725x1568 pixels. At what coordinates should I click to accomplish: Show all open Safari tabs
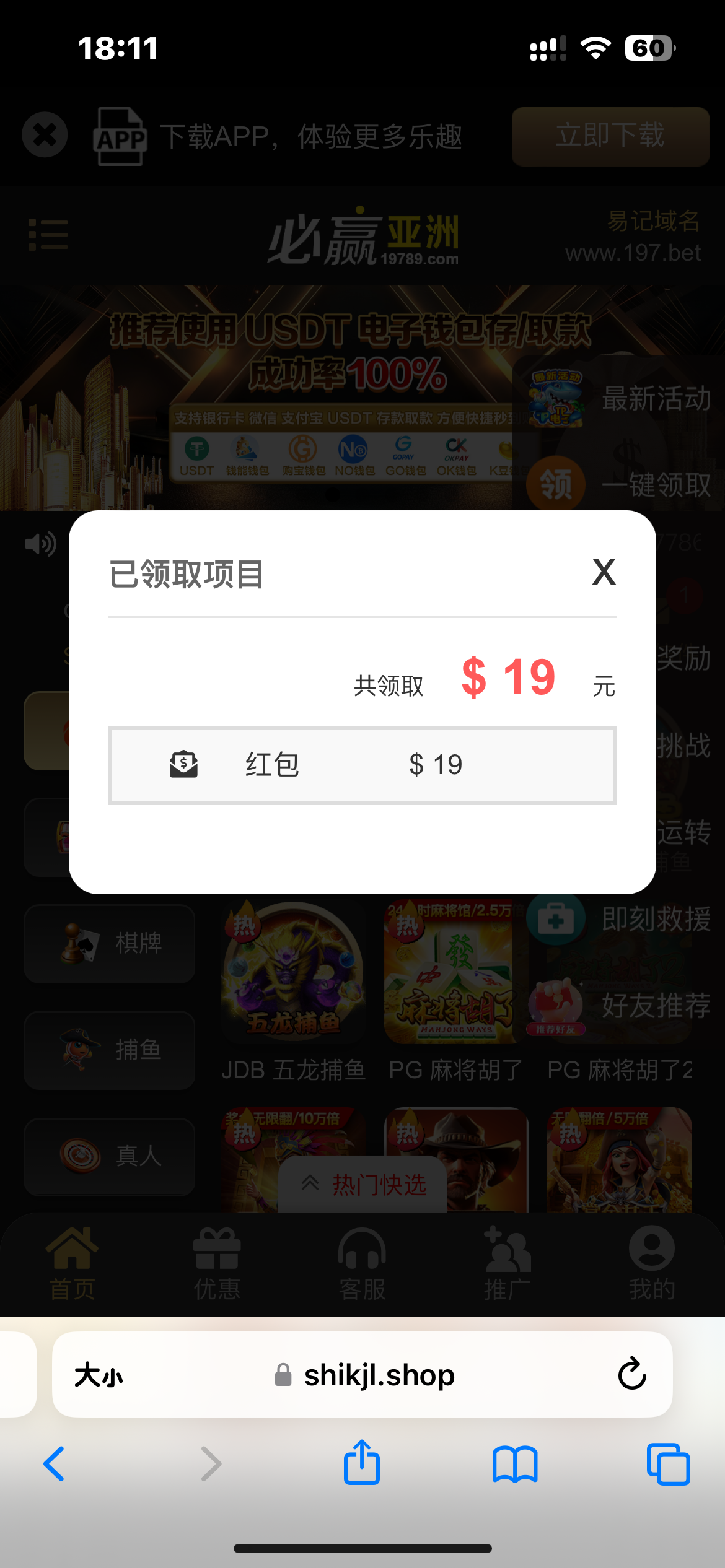[667, 1464]
